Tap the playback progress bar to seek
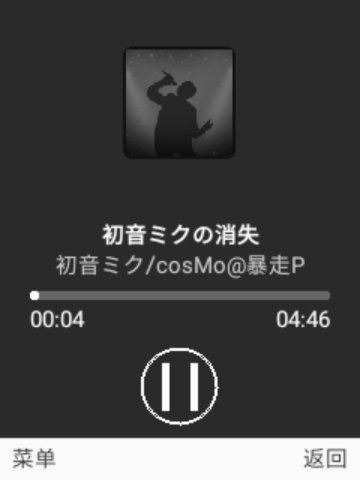This screenshot has width=360, height=480. 180,296
